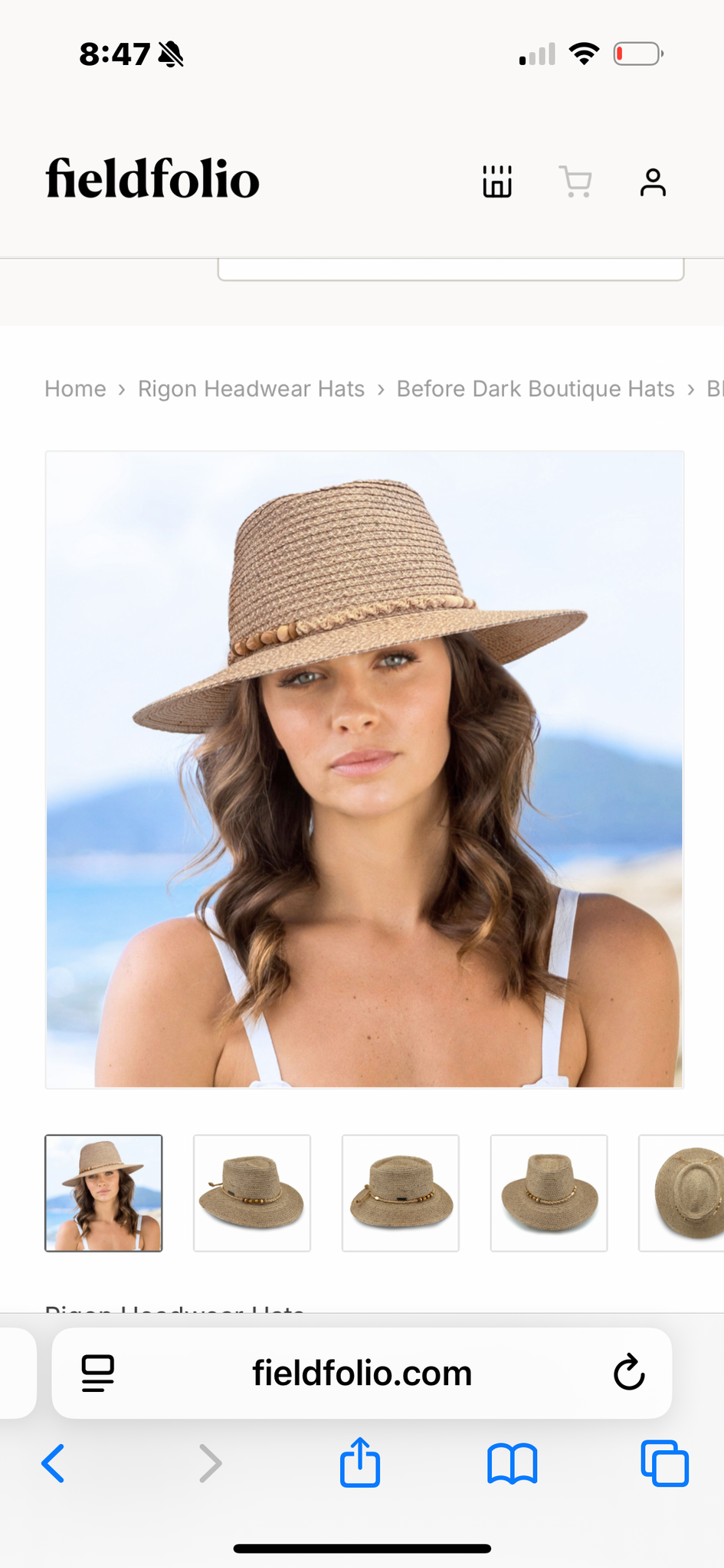Open the page settings menu in address bar
The width and height of the screenshot is (724, 1568).
pos(98,1373)
